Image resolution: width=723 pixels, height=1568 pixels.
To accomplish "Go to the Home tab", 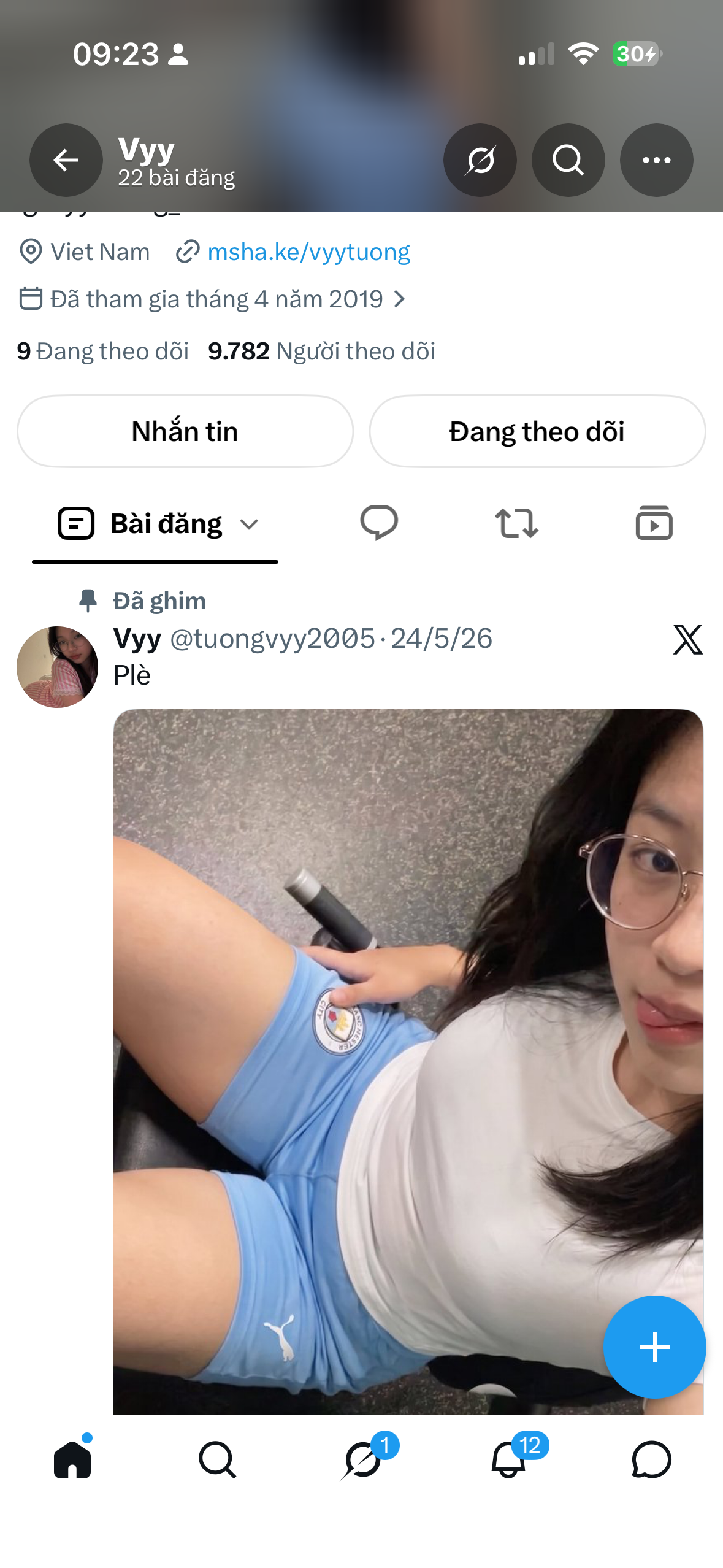I will (x=72, y=1459).
